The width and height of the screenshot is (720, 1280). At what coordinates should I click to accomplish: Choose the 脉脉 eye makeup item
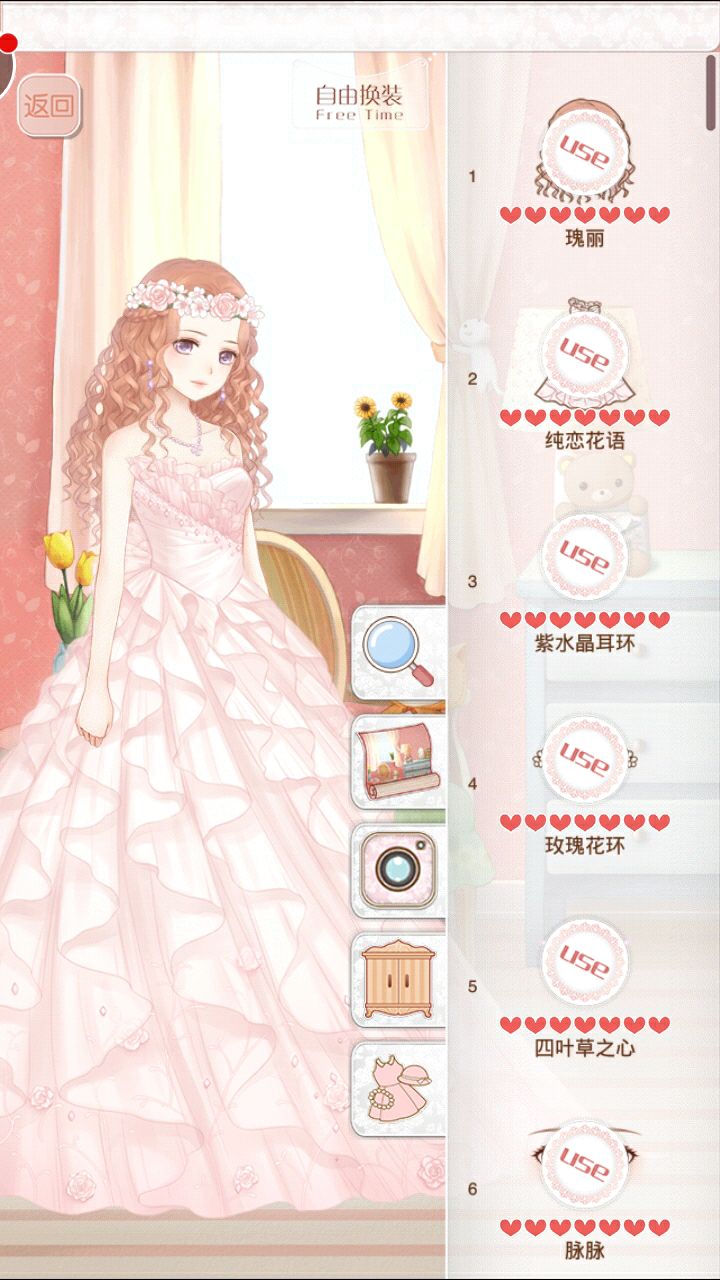click(x=584, y=1165)
